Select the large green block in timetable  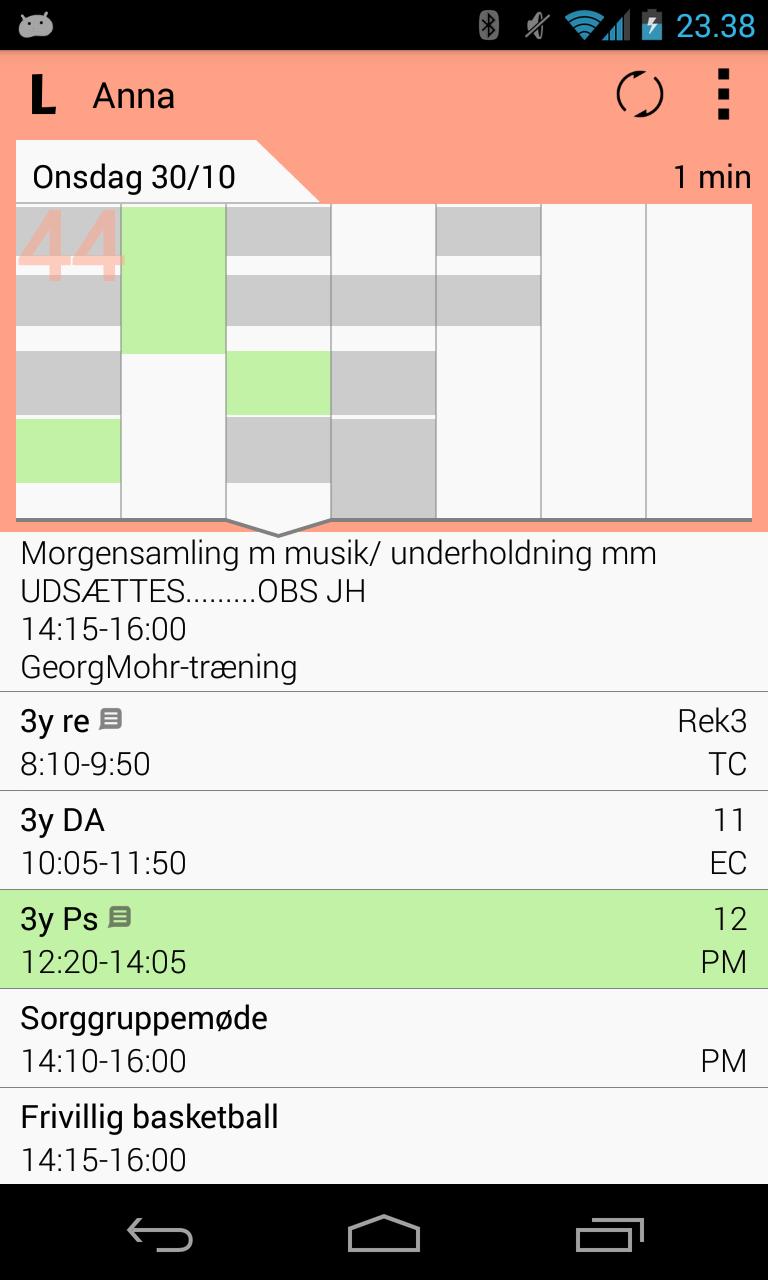(173, 280)
